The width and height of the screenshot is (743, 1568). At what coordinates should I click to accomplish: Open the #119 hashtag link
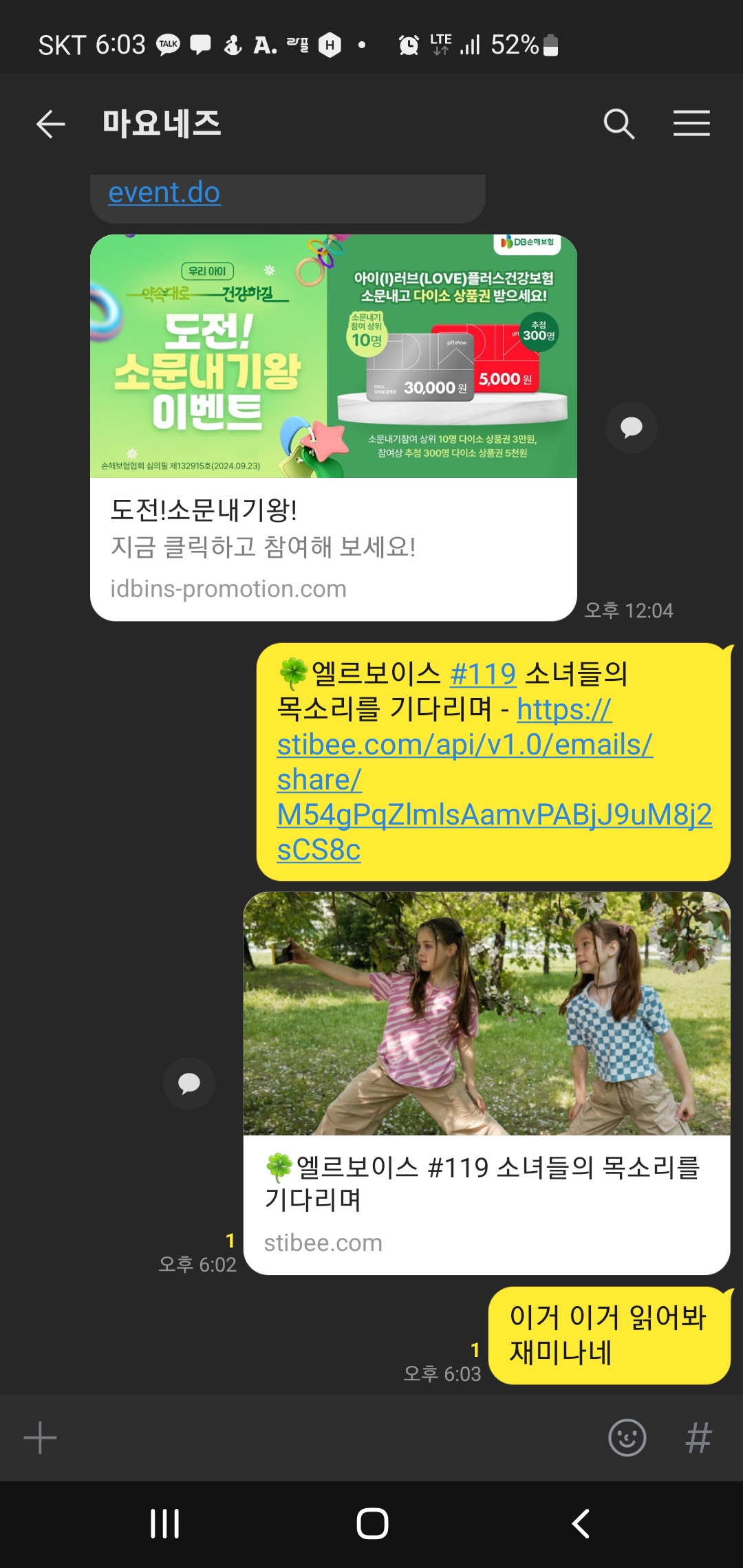point(483,674)
